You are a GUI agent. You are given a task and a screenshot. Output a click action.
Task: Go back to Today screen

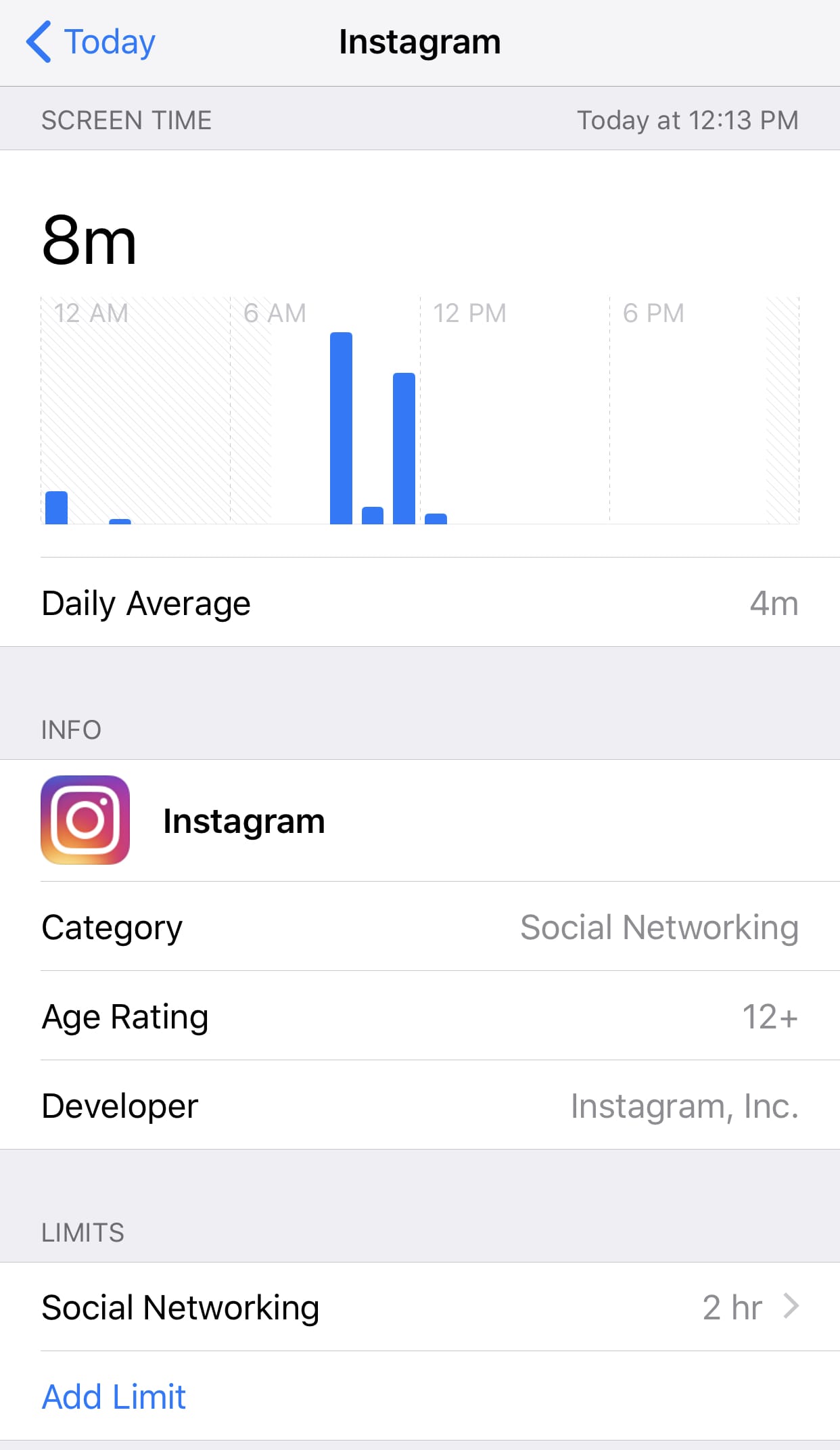click(x=91, y=42)
